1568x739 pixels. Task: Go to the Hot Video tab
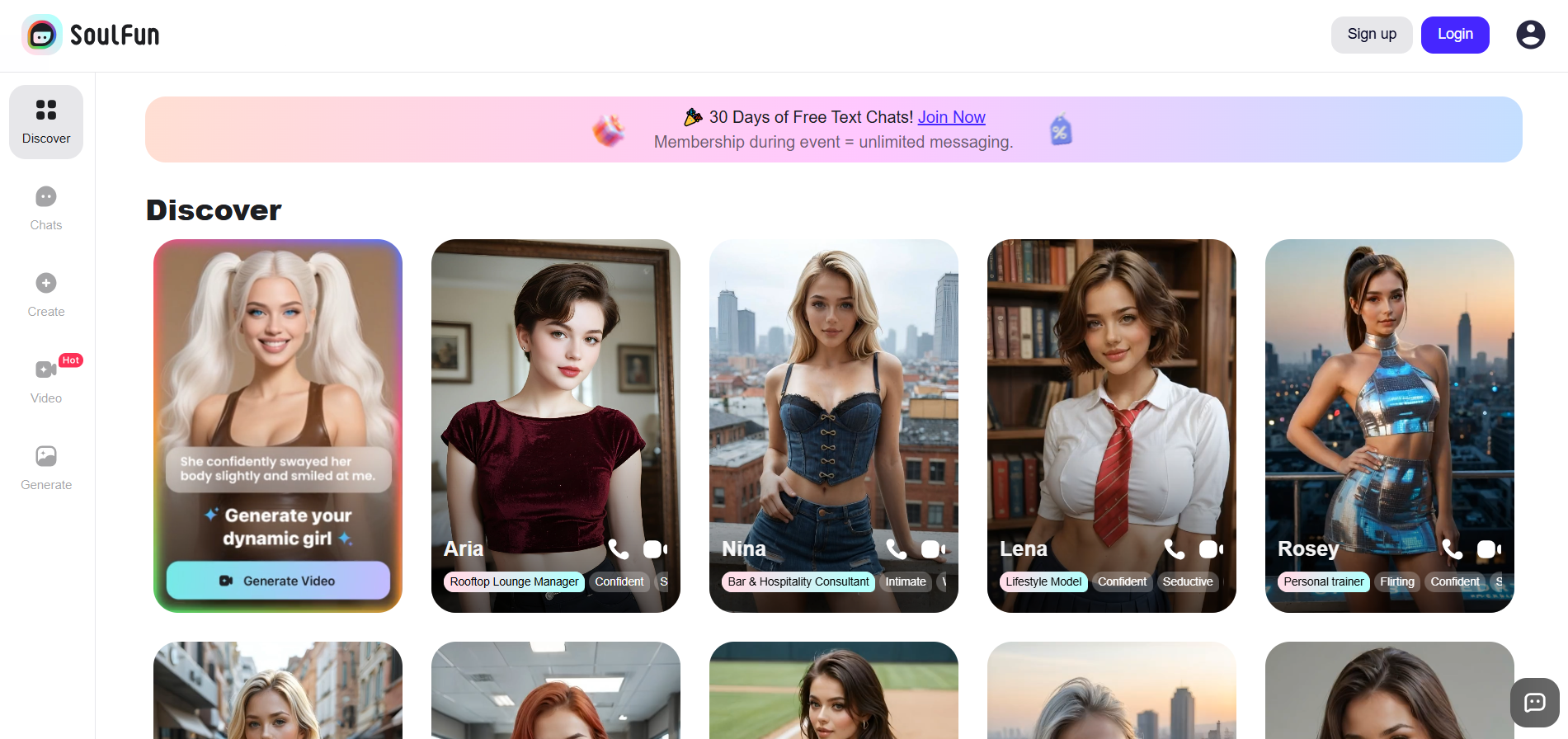[x=46, y=381]
